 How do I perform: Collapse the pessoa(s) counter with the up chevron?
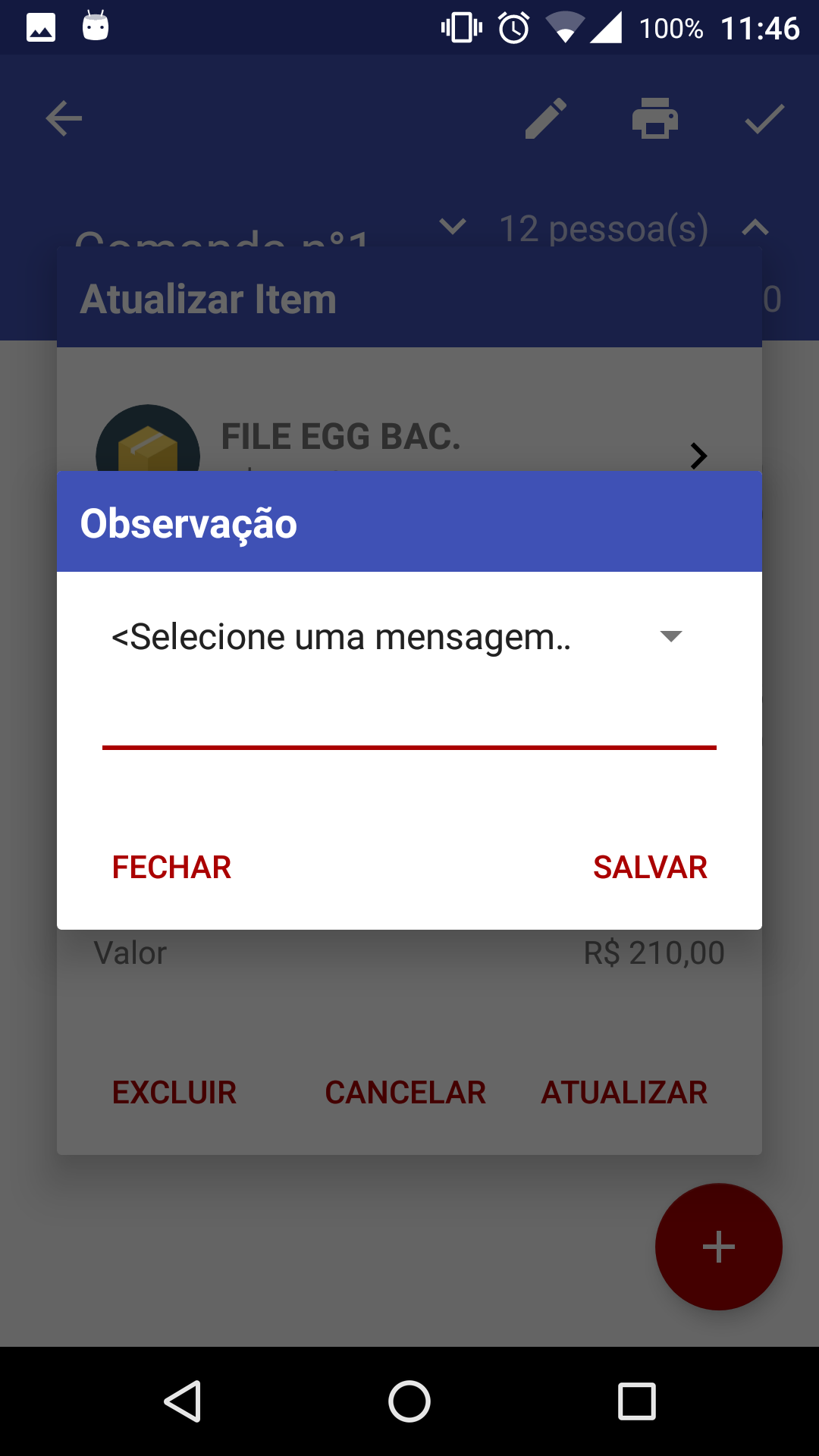click(x=754, y=227)
